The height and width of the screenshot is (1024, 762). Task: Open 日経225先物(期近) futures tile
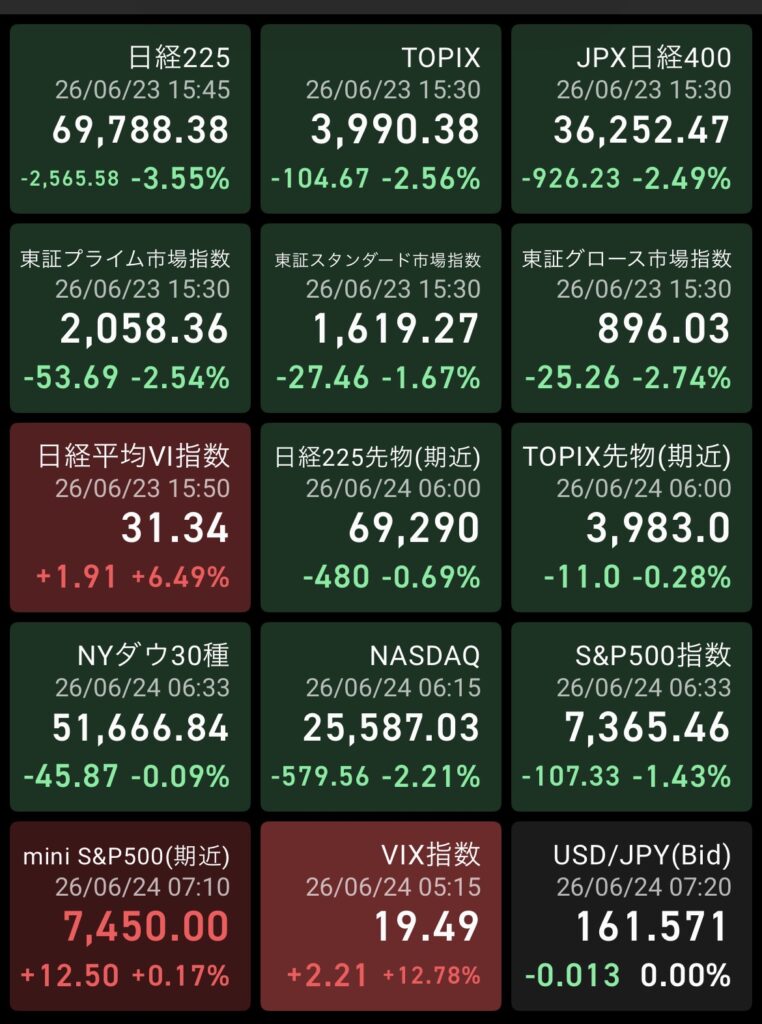[x=381, y=517]
